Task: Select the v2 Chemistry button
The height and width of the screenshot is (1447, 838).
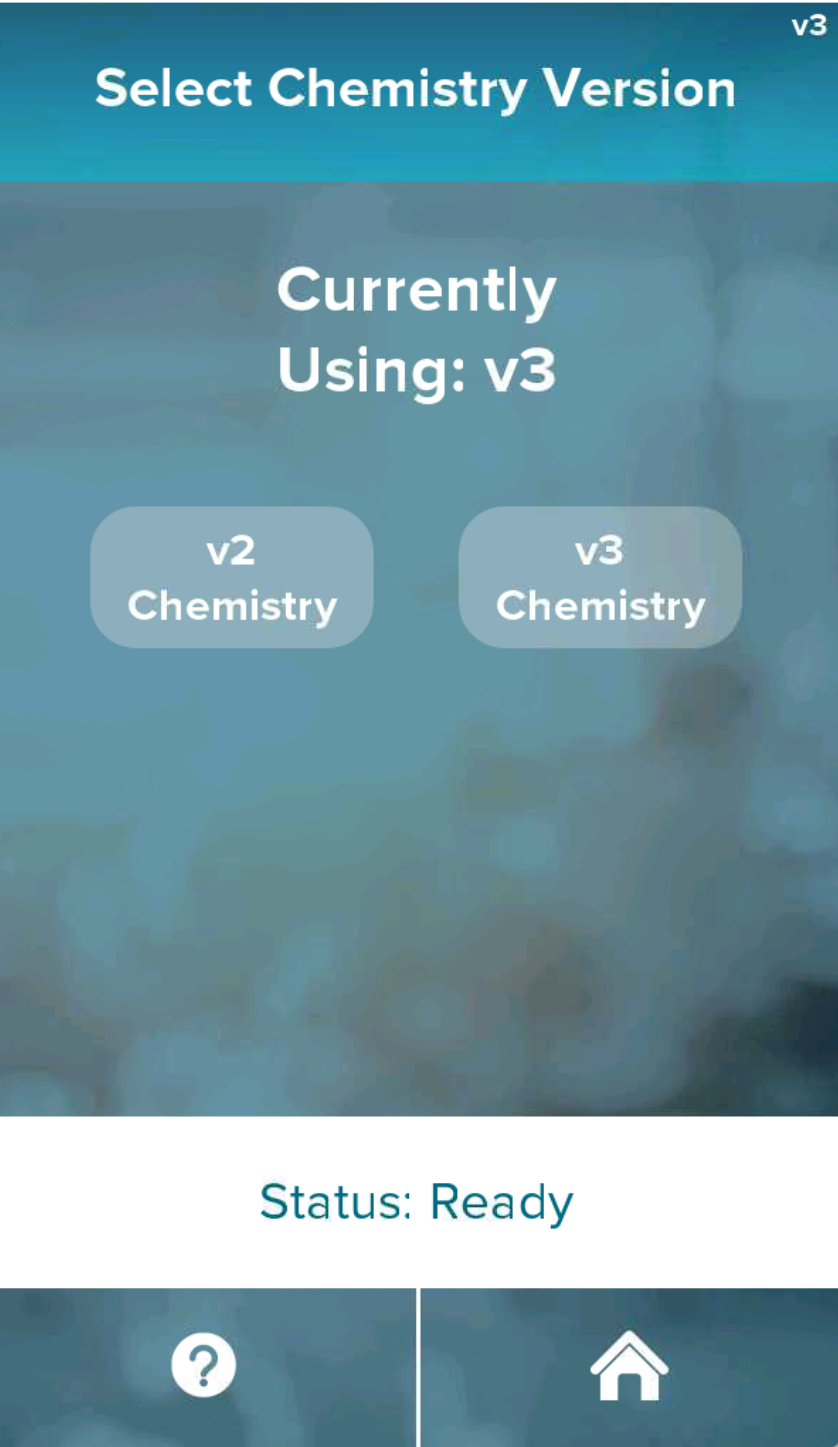Action: [x=232, y=577]
